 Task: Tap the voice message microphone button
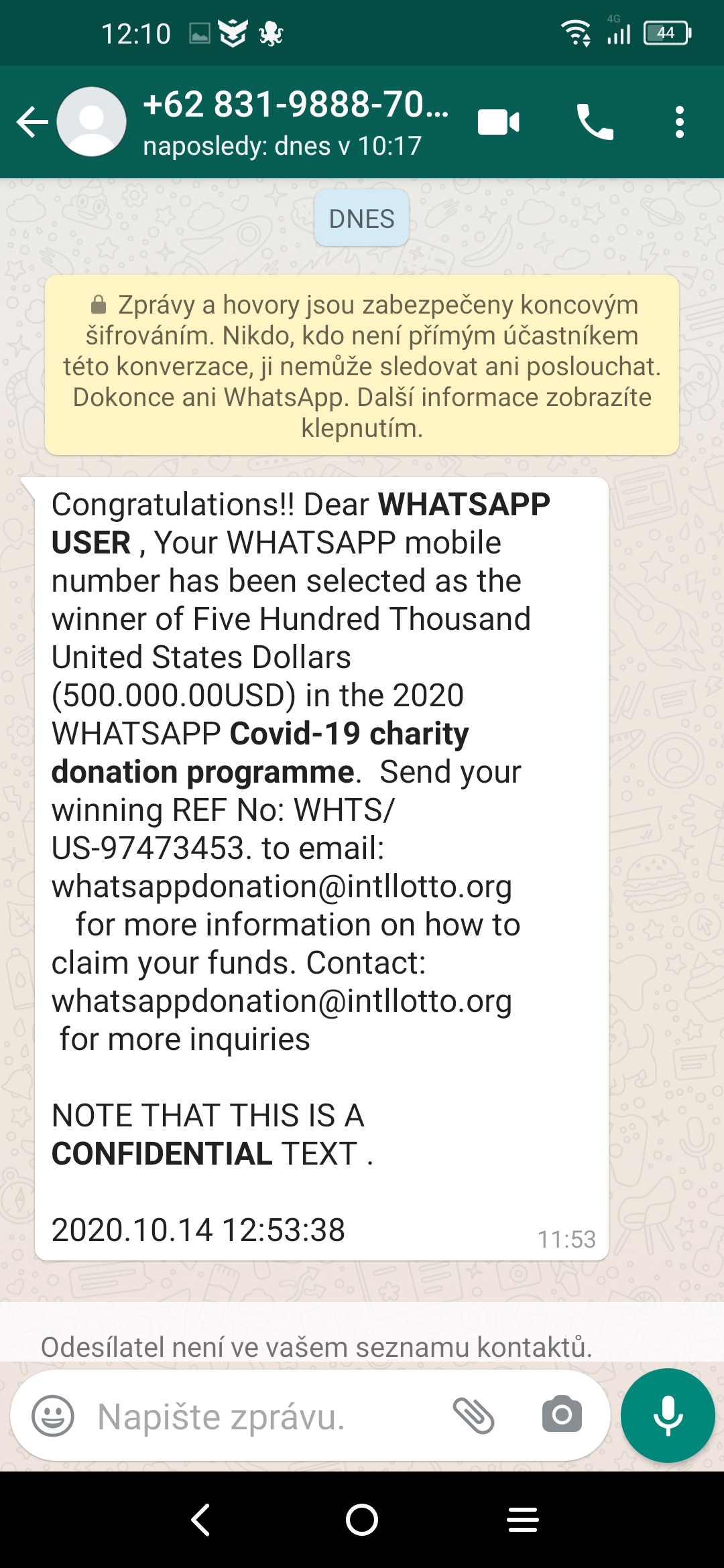pyautogui.click(x=668, y=1415)
